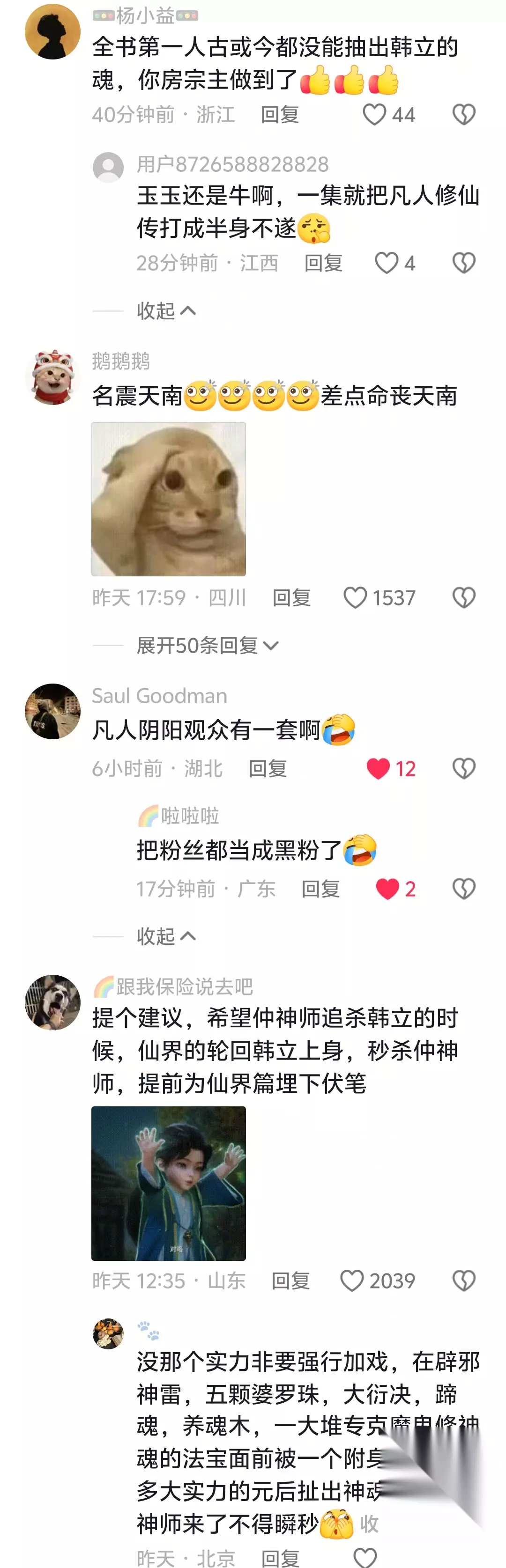Dislike 鹅鹅鹅's comment
This screenshot has height=1568, width=506.
(464, 598)
